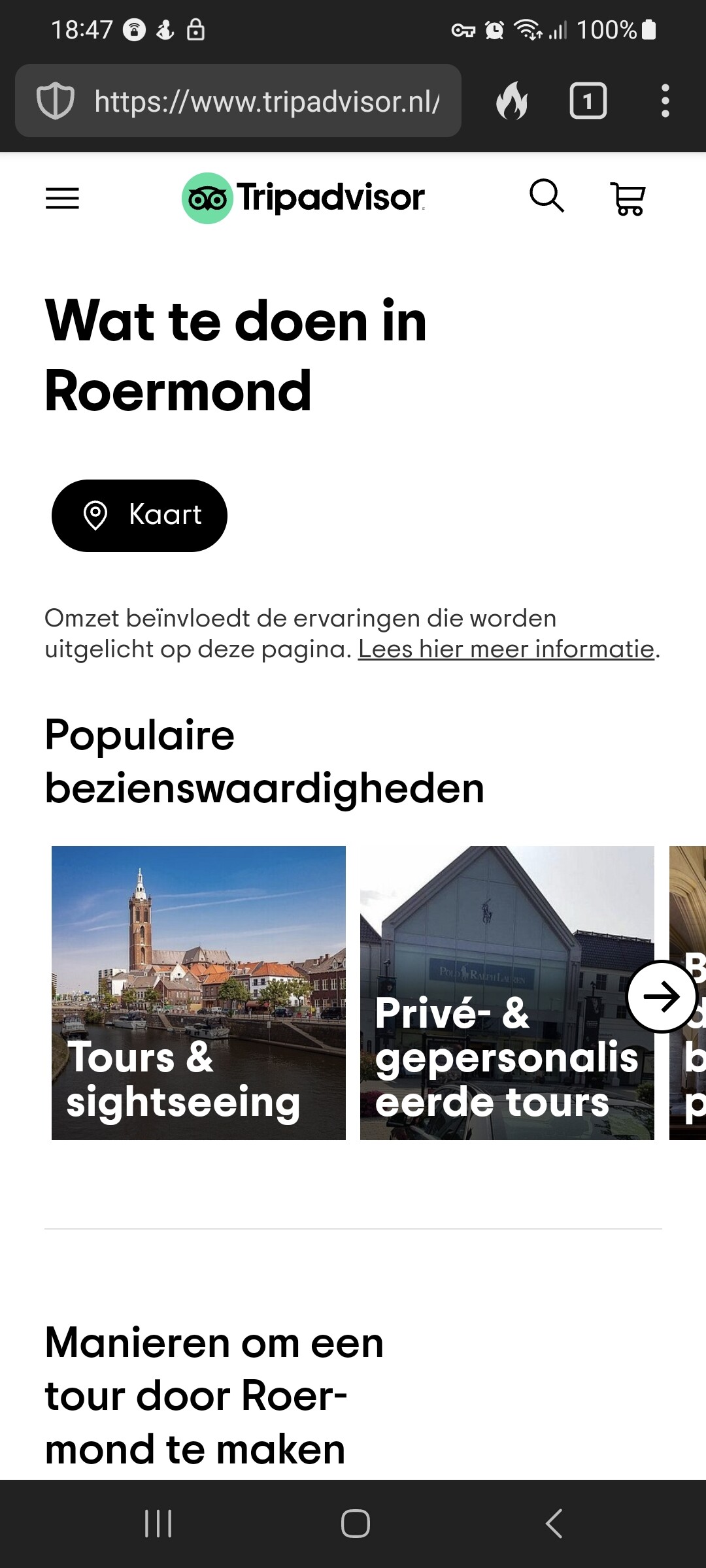The height and width of the screenshot is (1568, 706).
Task: Open the recent apps overview
Action: click(158, 1524)
